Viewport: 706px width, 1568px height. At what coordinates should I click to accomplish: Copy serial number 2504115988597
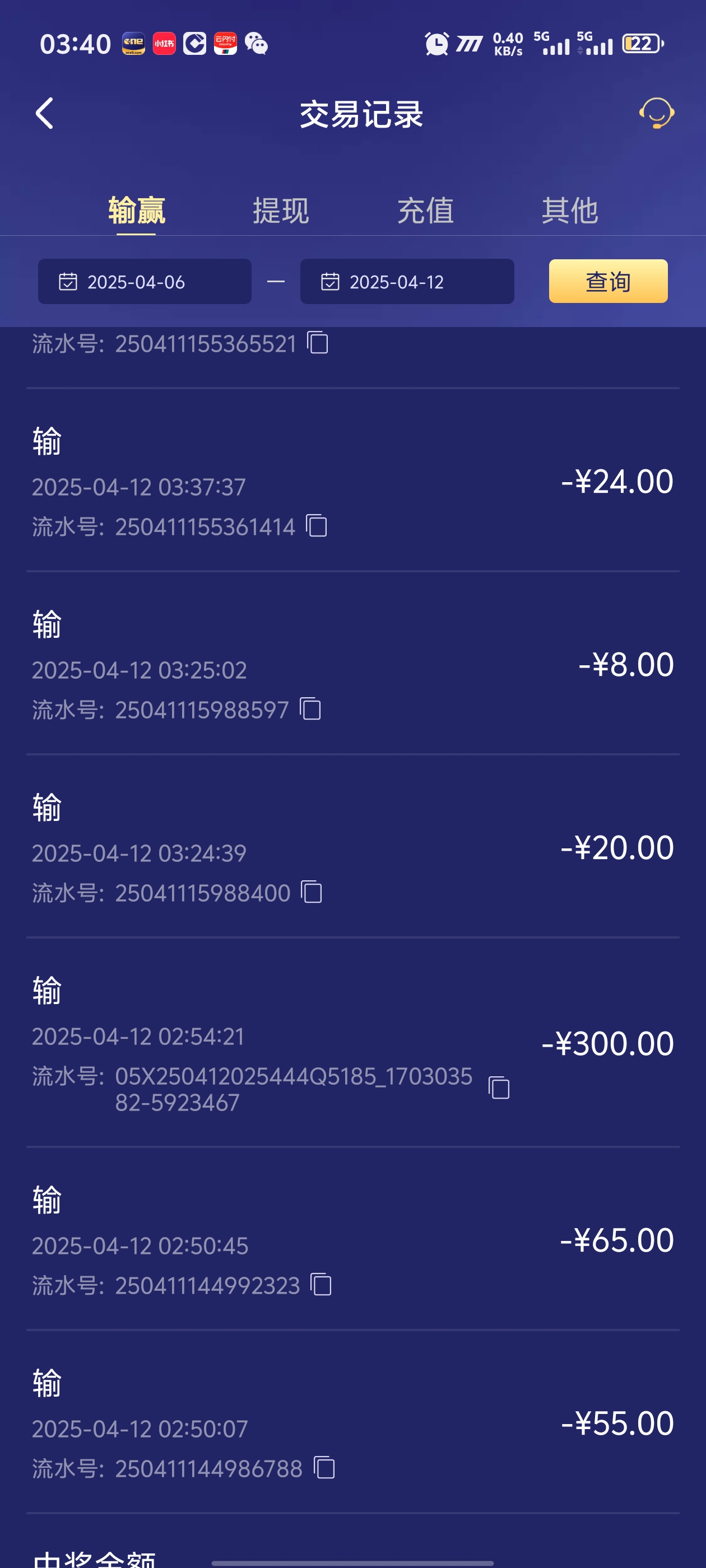(x=310, y=709)
